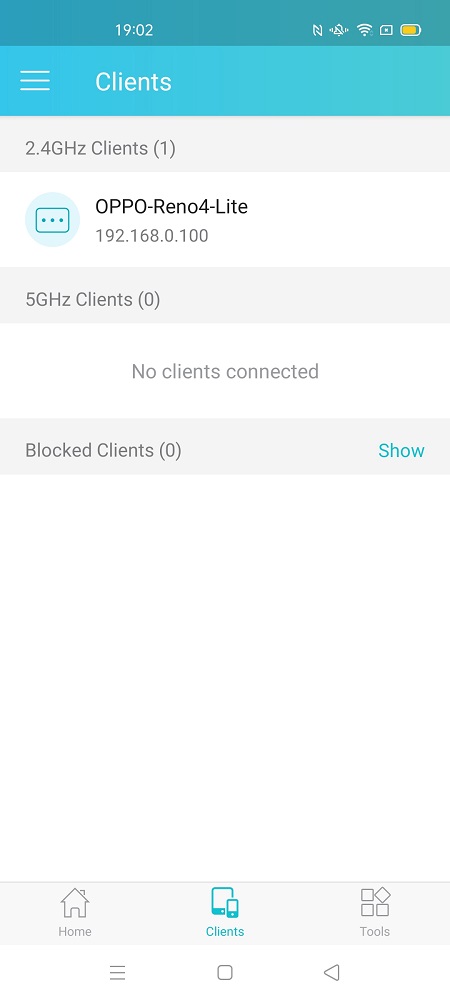Show the blocked clients list

pos(401,450)
